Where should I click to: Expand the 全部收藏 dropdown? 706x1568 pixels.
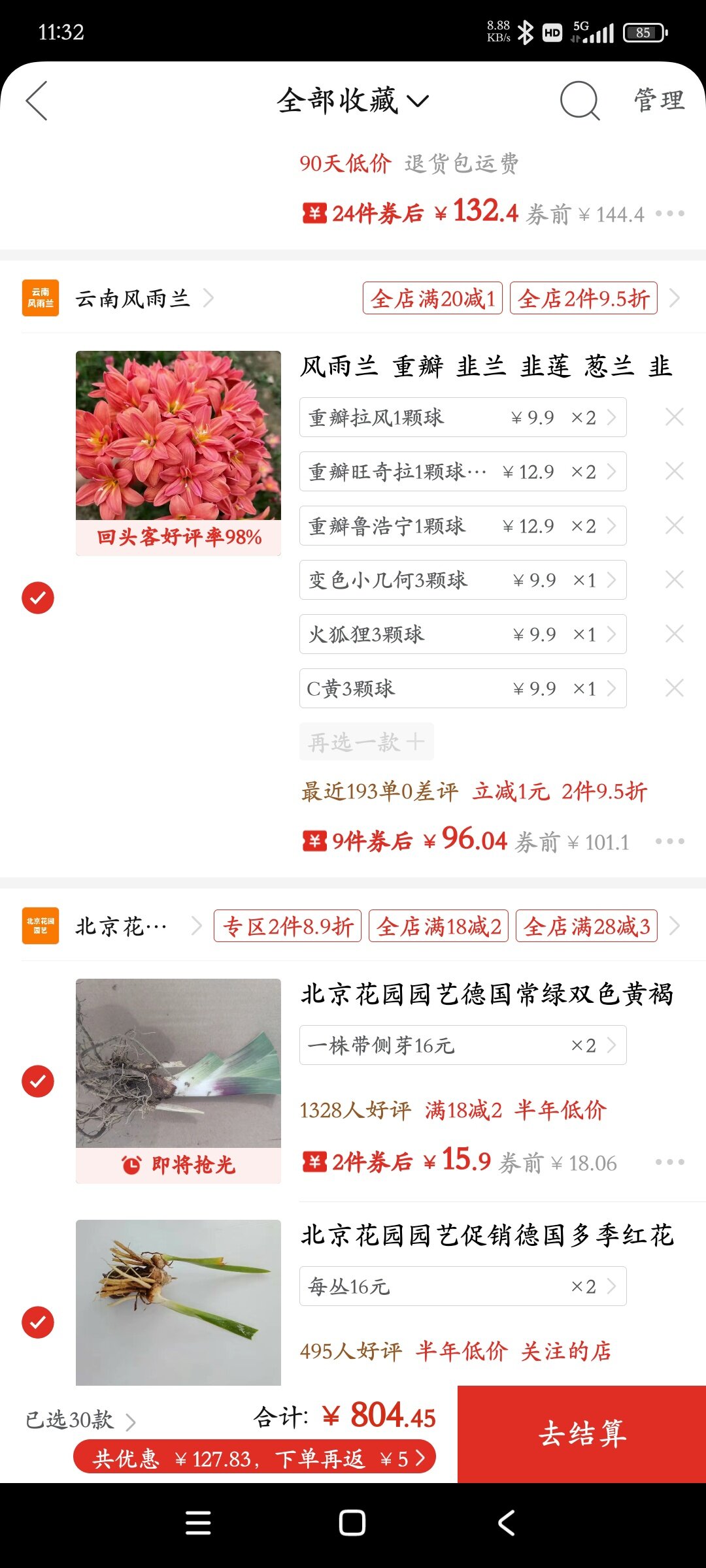(x=353, y=101)
